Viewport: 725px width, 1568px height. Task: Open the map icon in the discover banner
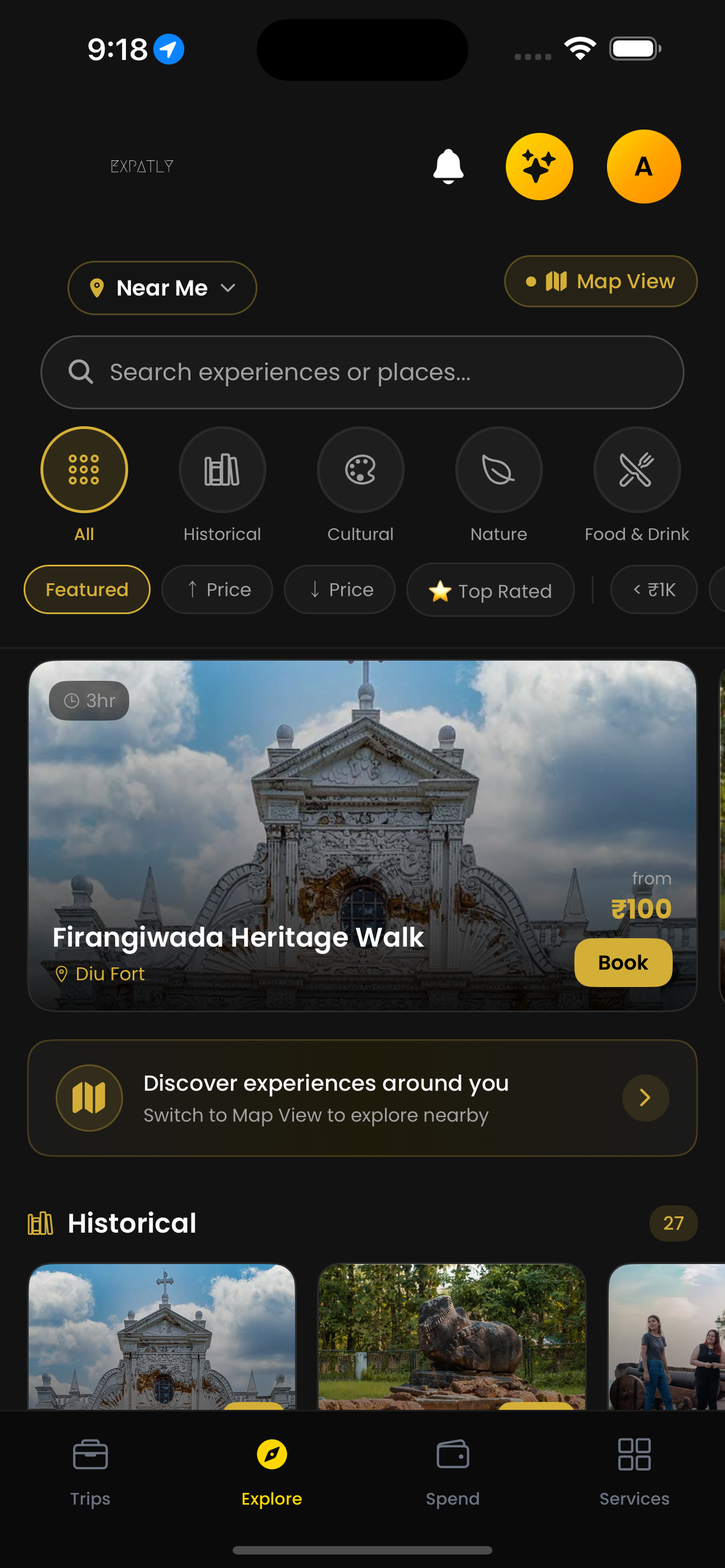coord(89,1097)
